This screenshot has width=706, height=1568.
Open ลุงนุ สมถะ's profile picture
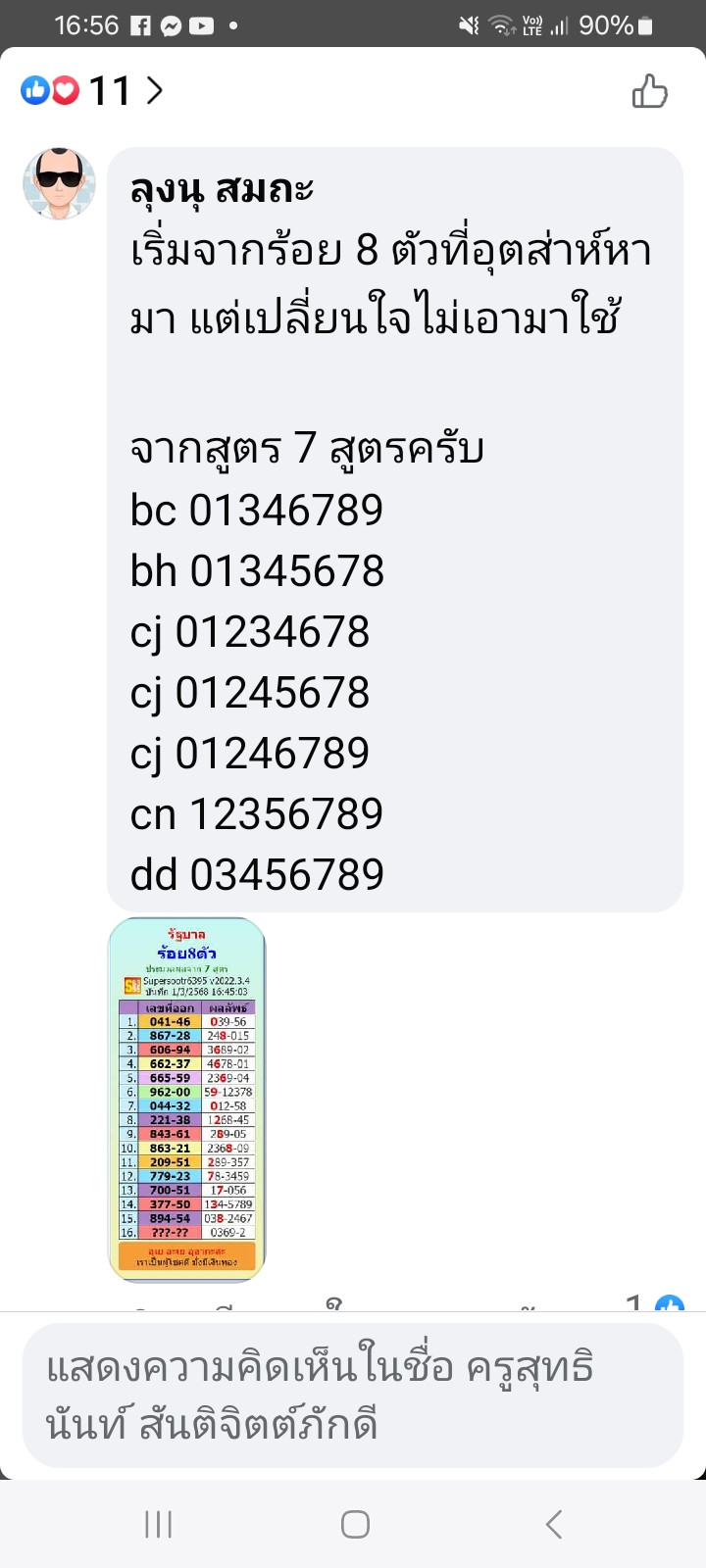pos(59,184)
